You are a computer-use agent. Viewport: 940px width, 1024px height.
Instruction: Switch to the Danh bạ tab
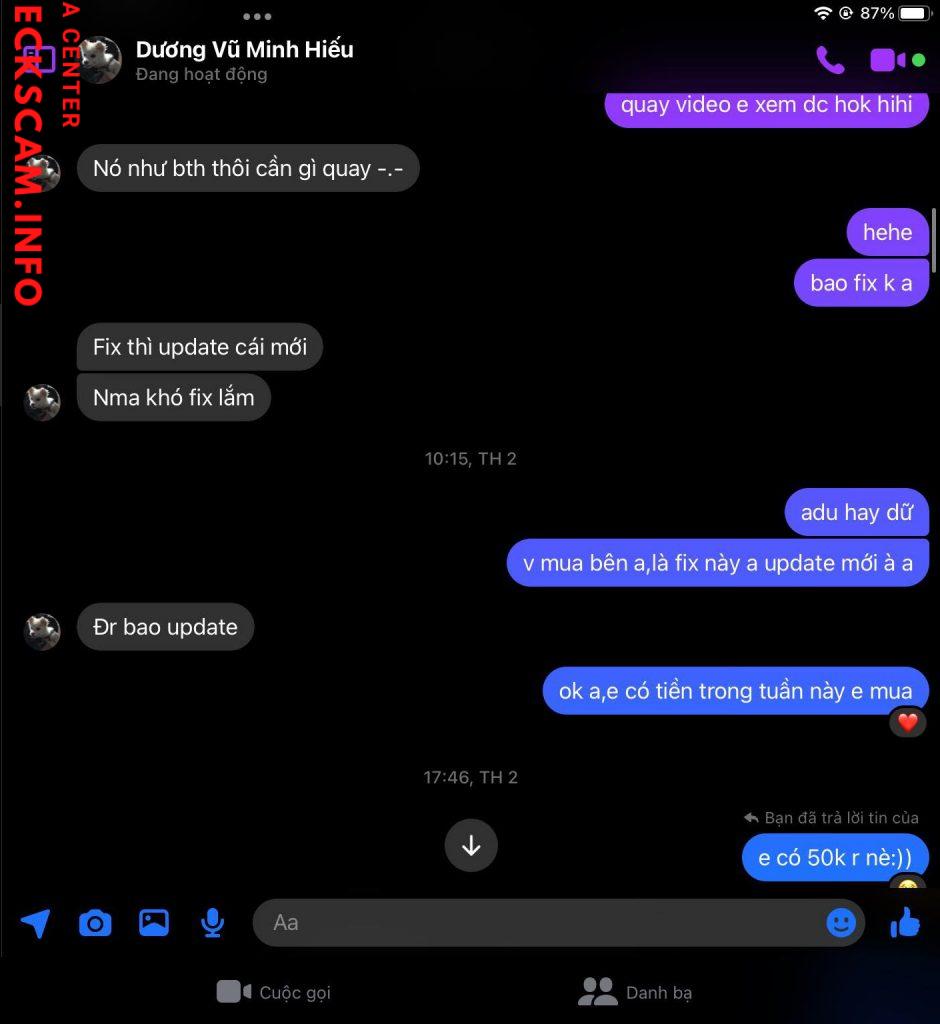point(636,992)
